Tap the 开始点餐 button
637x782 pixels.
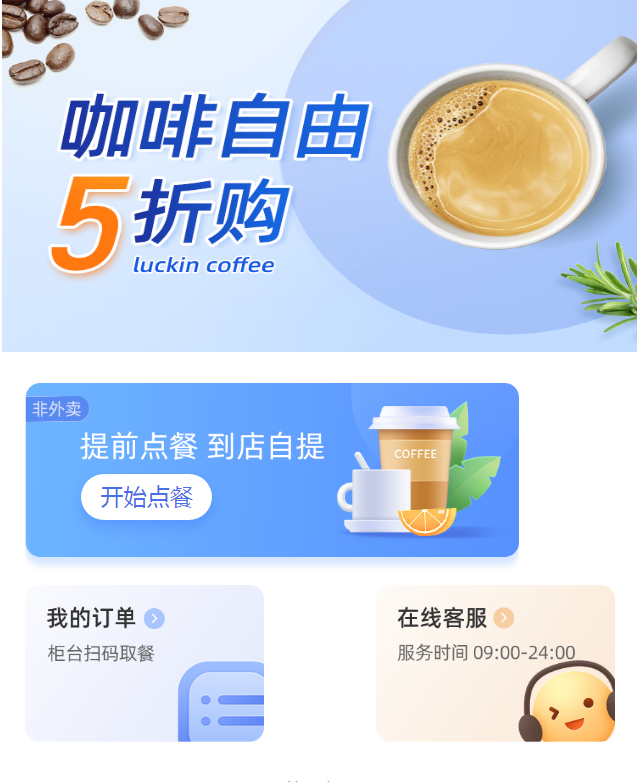(146, 497)
